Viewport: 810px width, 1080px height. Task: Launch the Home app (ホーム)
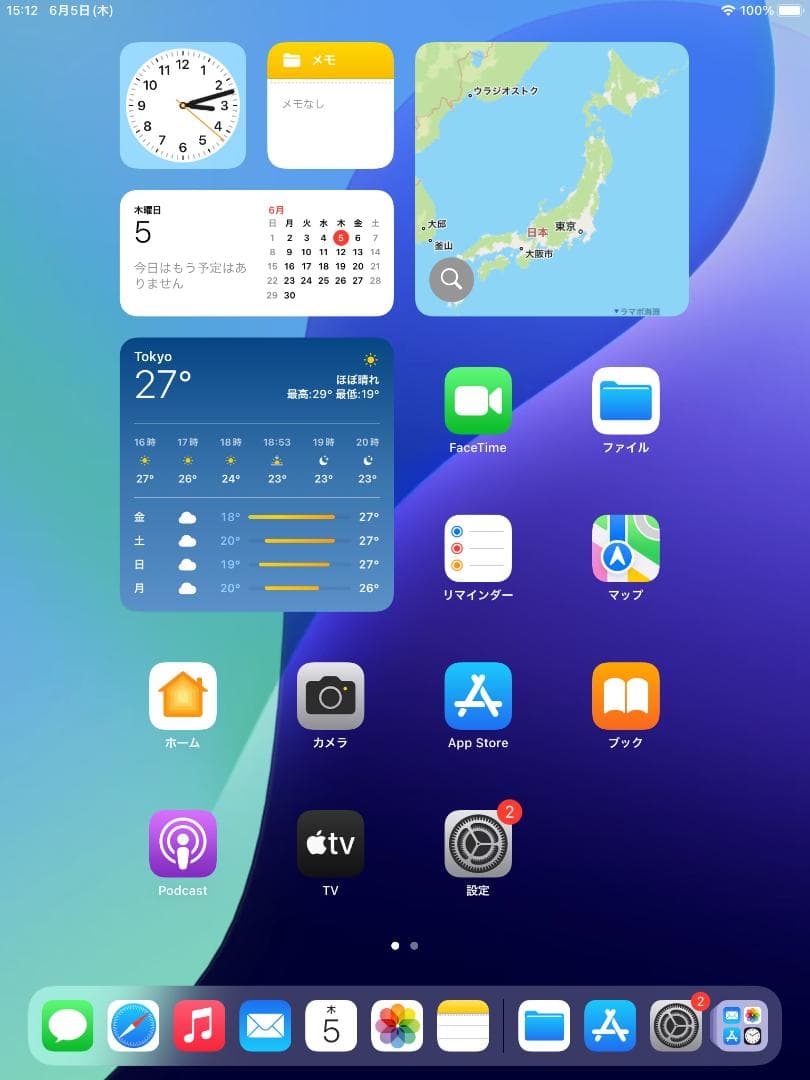tap(183, 696)
